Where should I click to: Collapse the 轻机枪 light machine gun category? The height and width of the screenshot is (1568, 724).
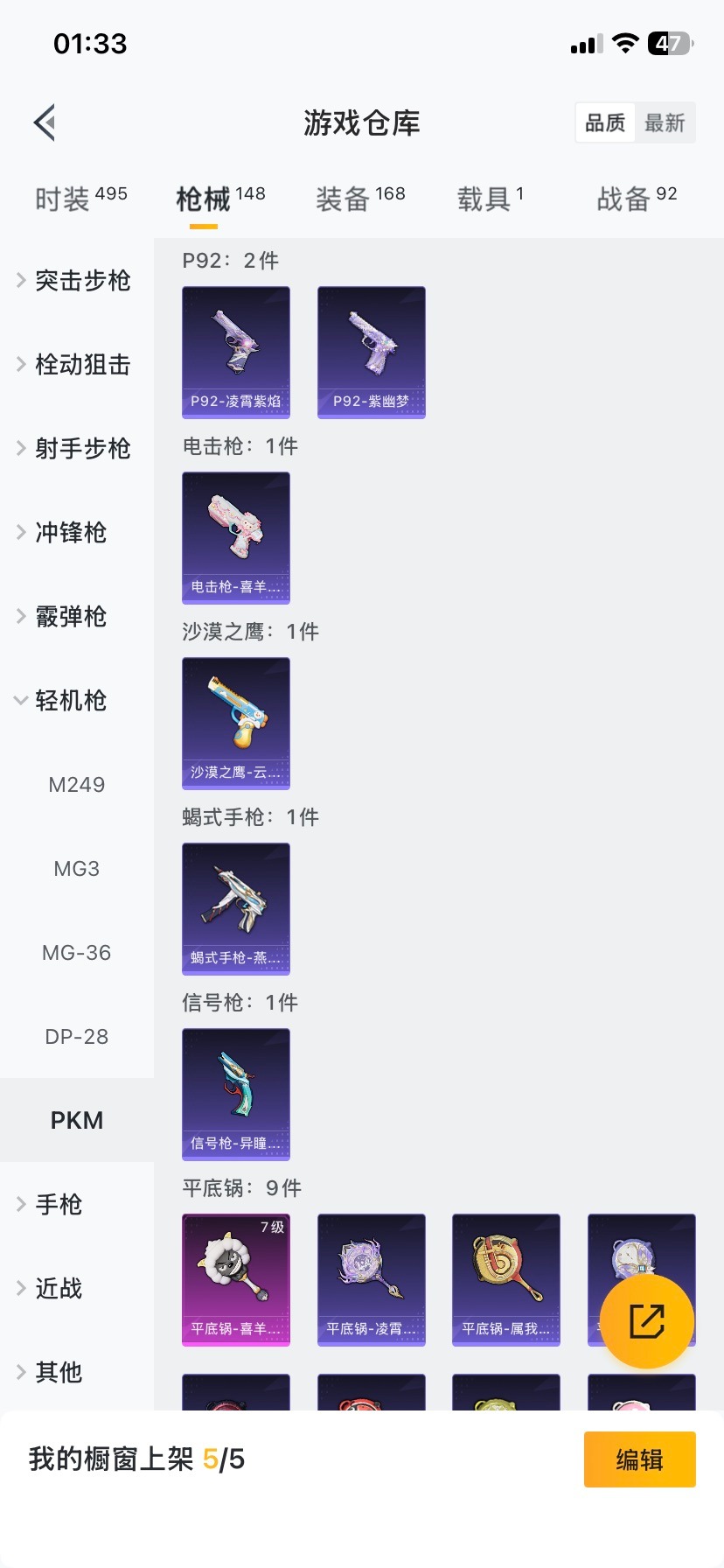pos(77,700)
